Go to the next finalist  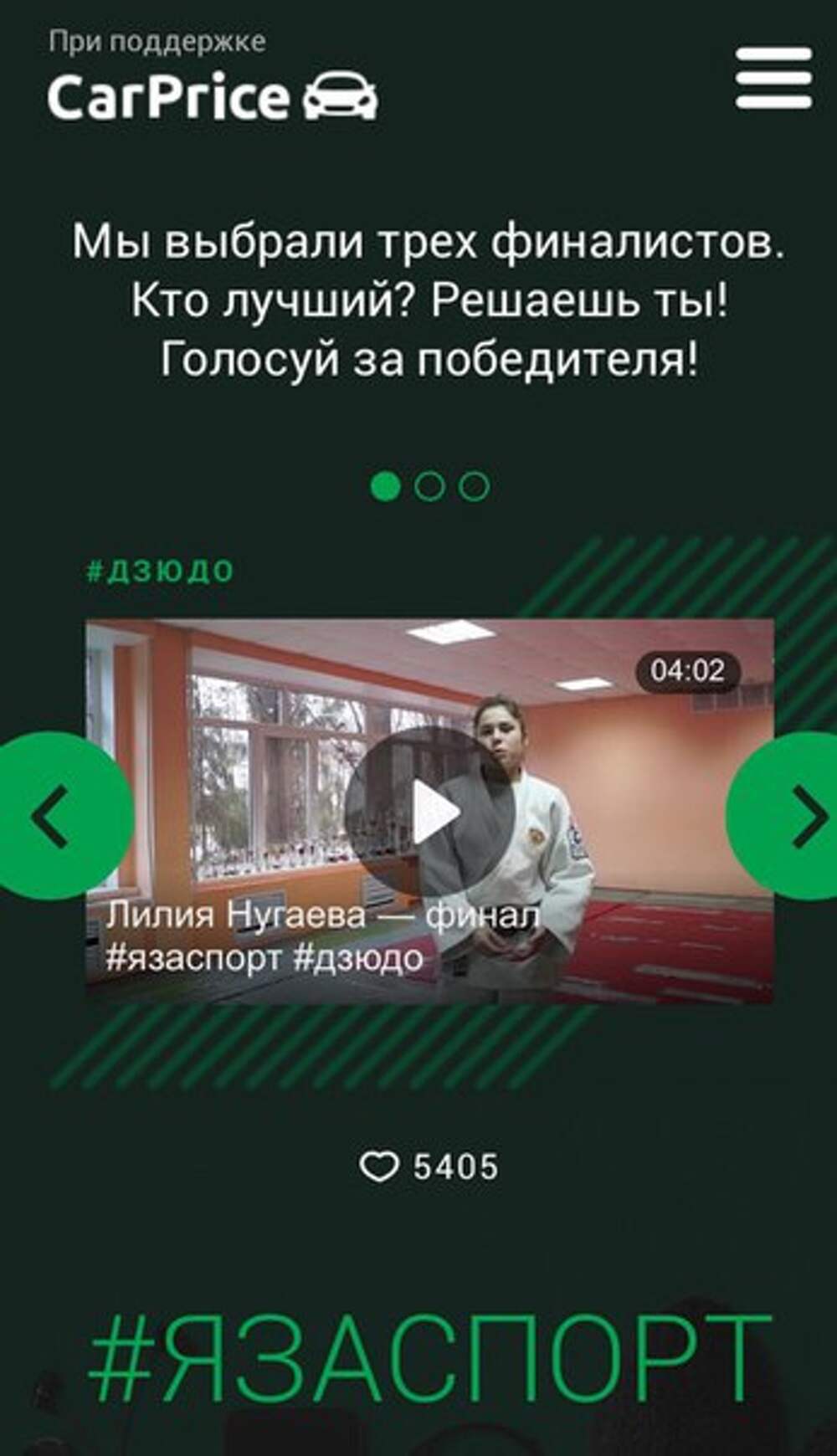[795, 816]
